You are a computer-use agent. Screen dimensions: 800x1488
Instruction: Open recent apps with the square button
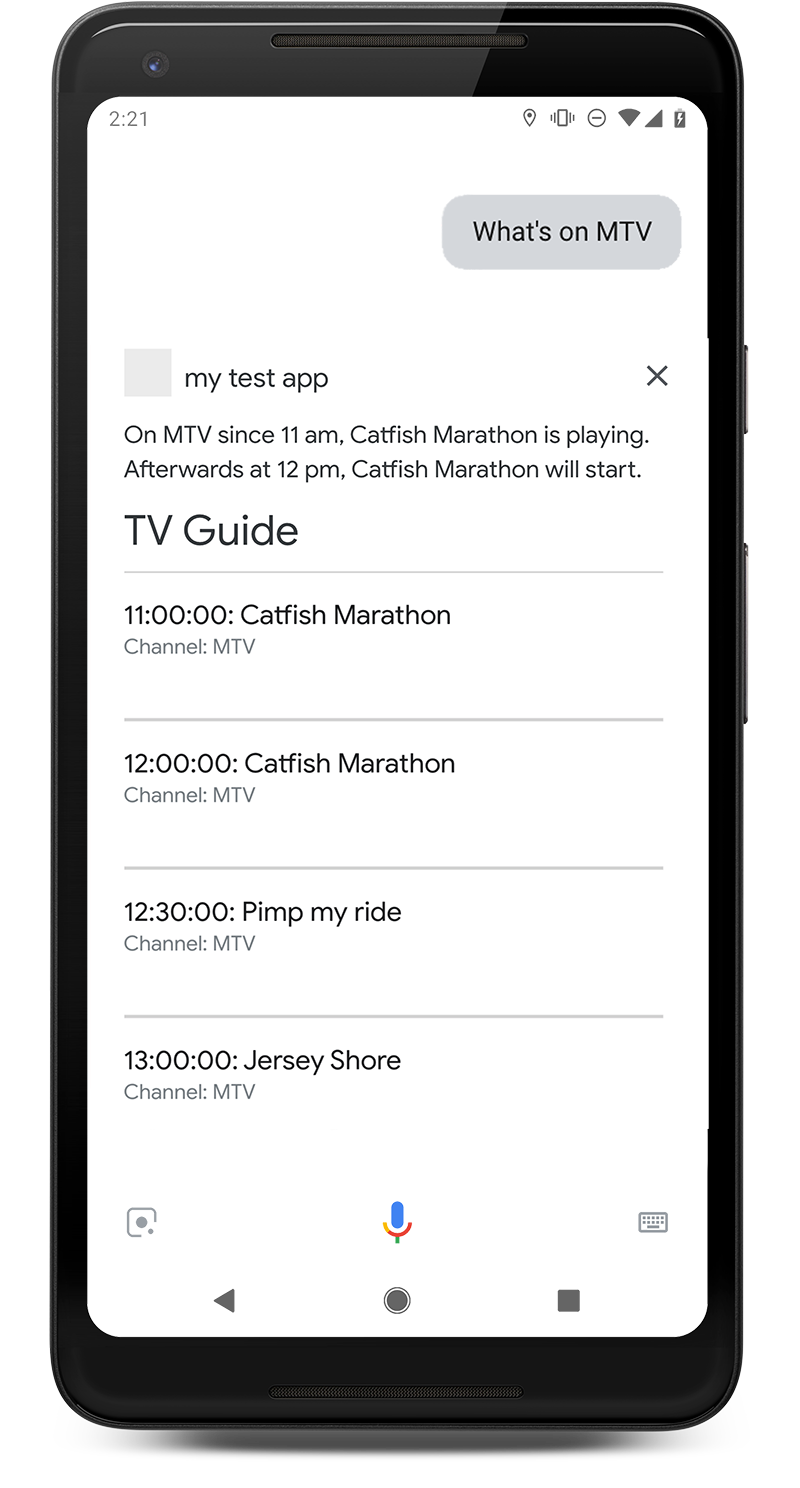[x=568, y=1300]
